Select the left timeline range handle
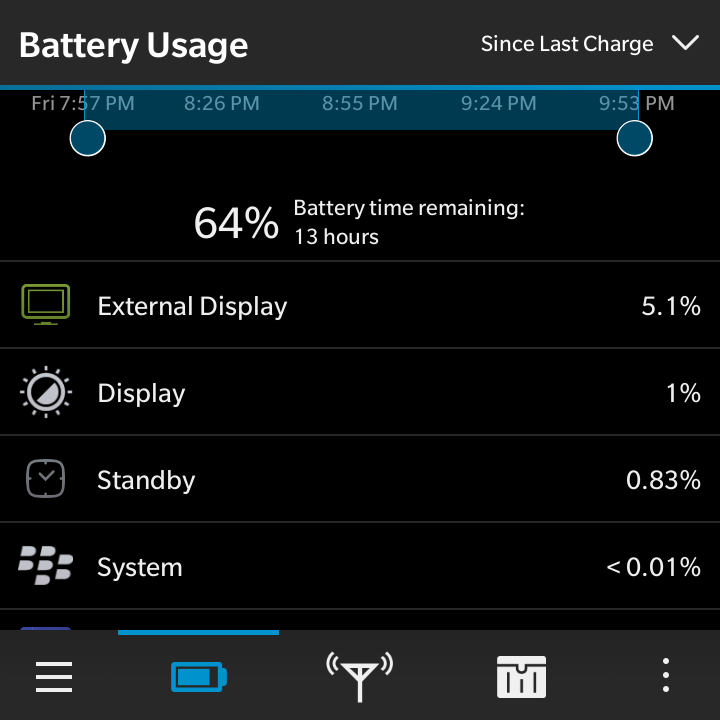This screenshot has height=720, width=720. tap(88, 138)
